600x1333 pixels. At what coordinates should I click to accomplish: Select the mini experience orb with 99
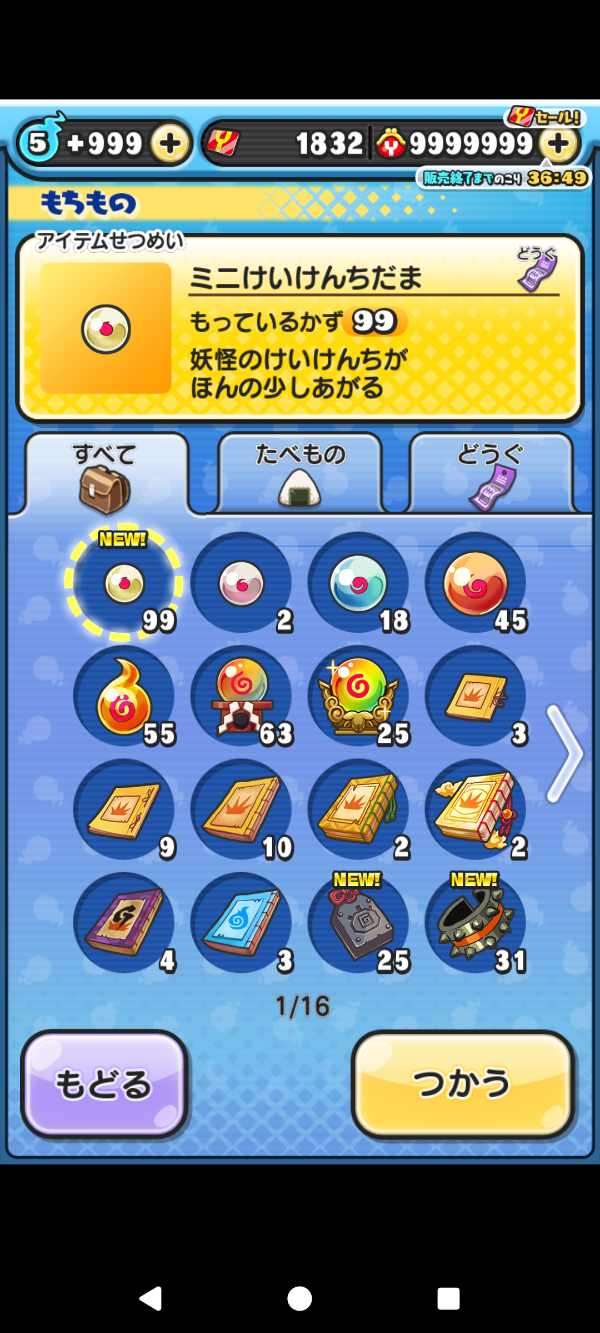point(123,583)
